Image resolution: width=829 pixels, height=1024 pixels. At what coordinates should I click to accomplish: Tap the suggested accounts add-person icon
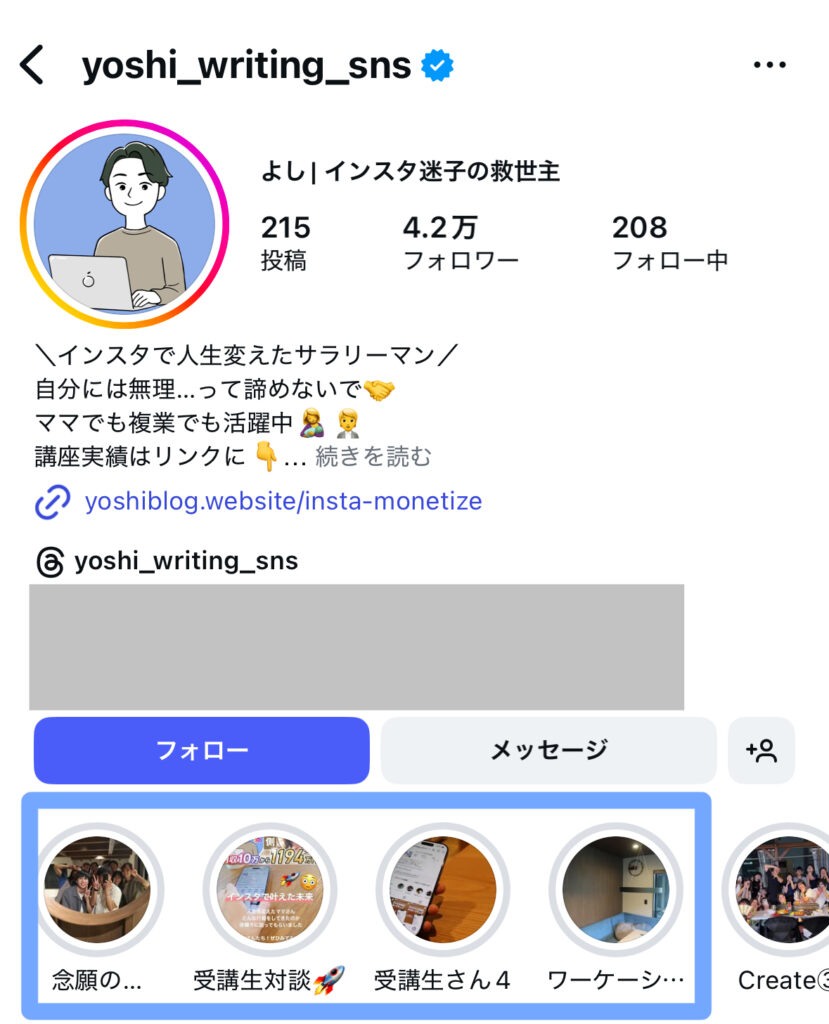[x=761, y=750]
